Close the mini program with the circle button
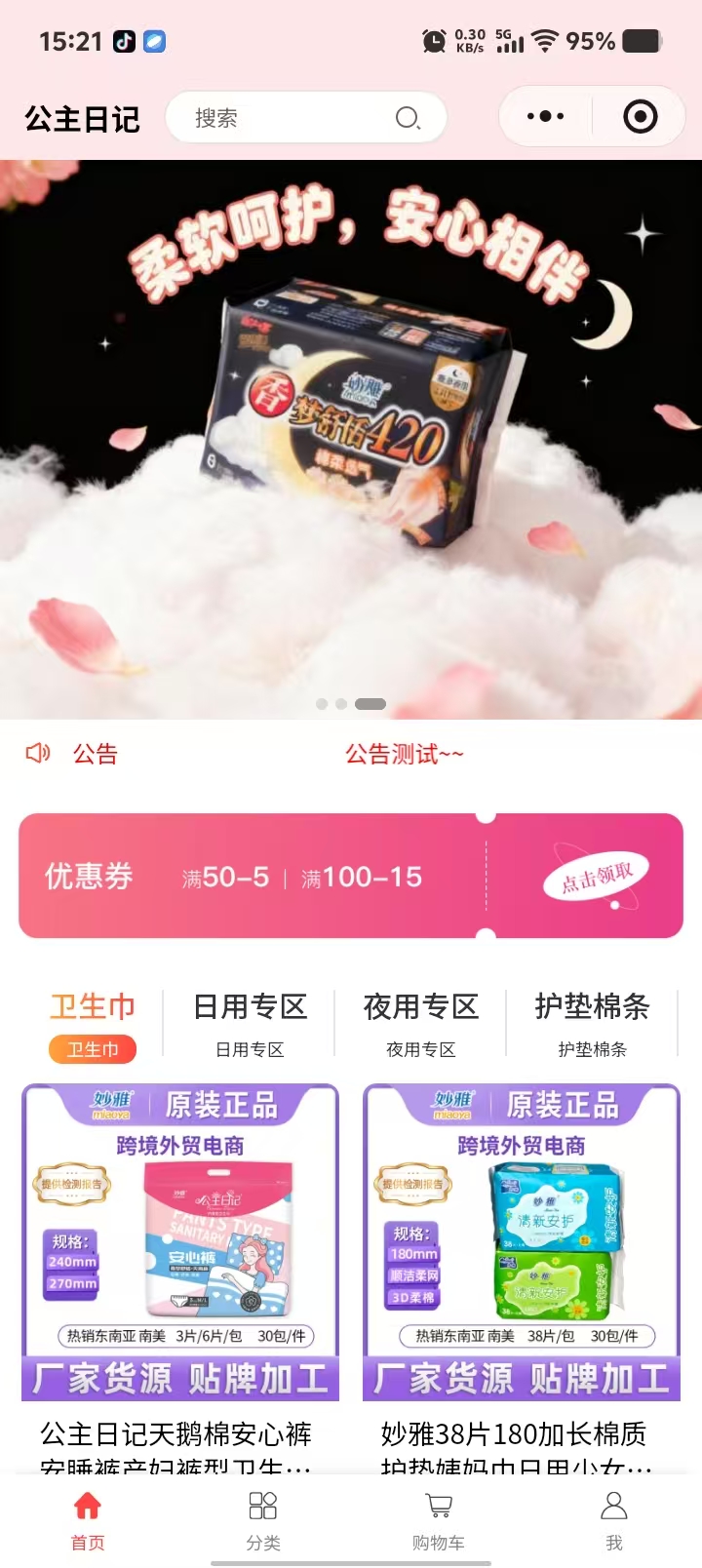 tap(640, 117)
